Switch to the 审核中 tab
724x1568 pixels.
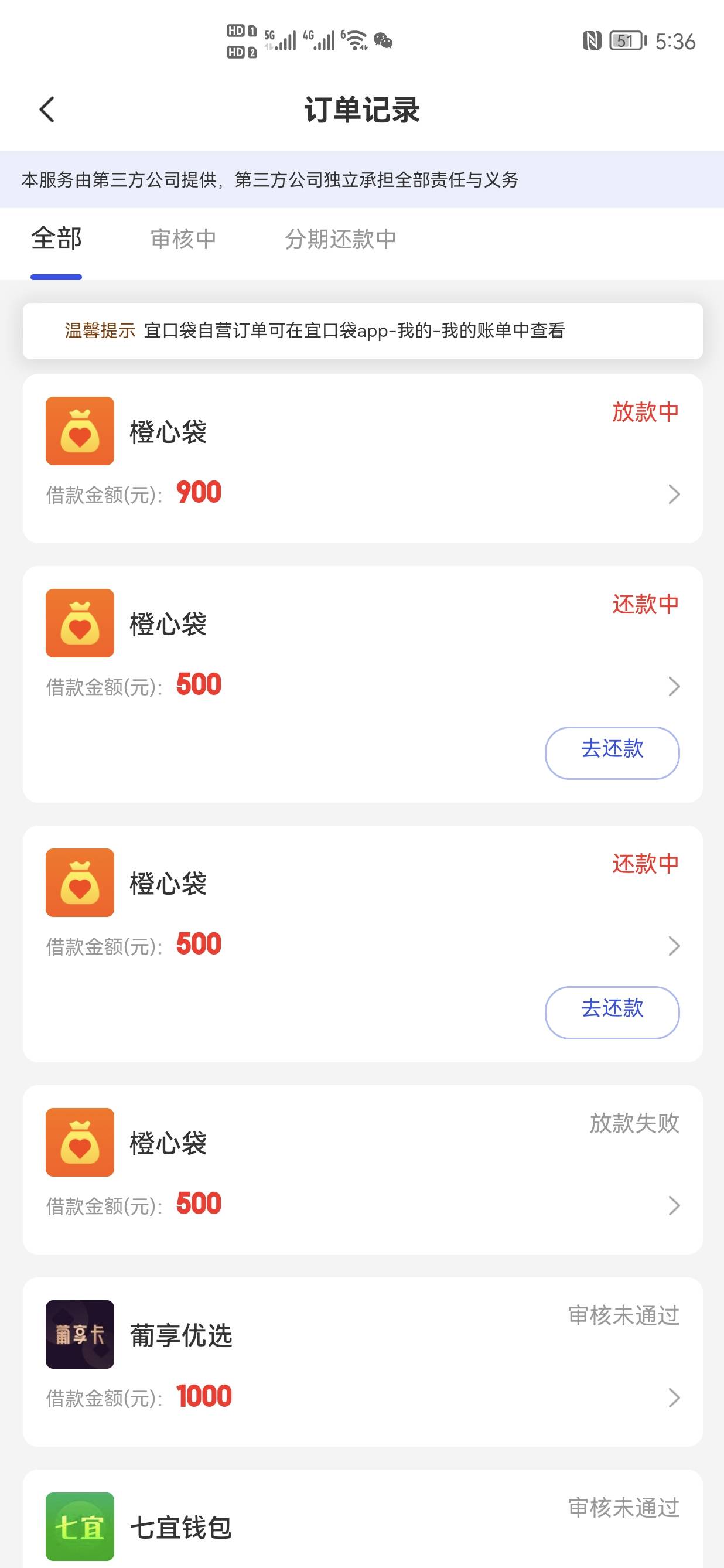click(x=183, y=239)
